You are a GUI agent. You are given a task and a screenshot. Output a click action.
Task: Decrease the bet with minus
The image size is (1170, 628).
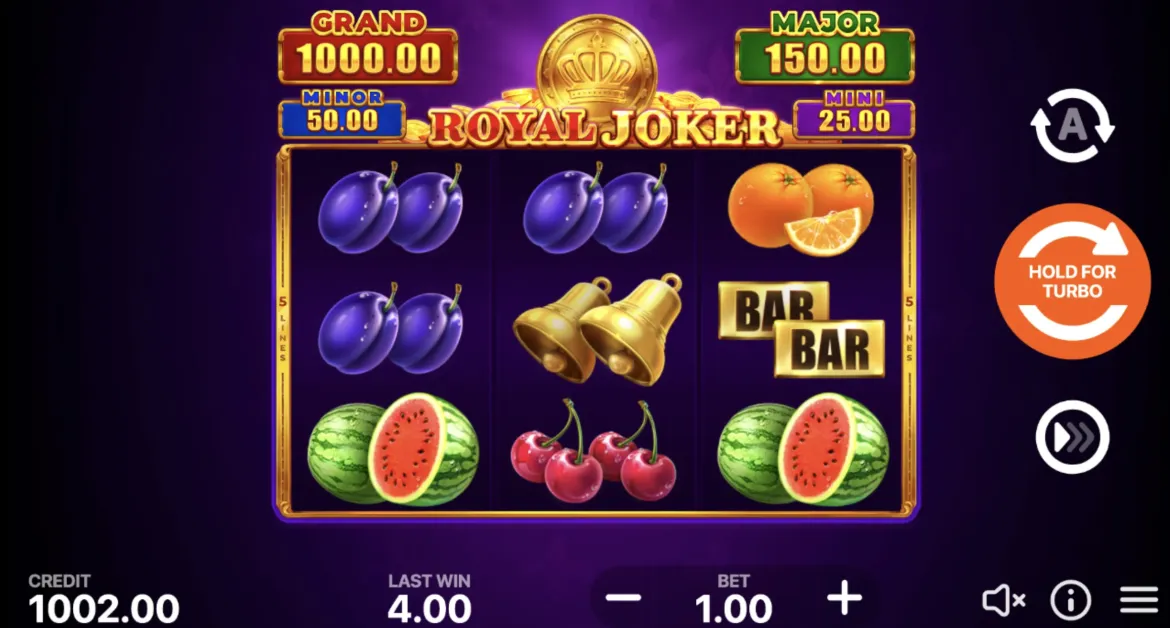coord(623,598)
